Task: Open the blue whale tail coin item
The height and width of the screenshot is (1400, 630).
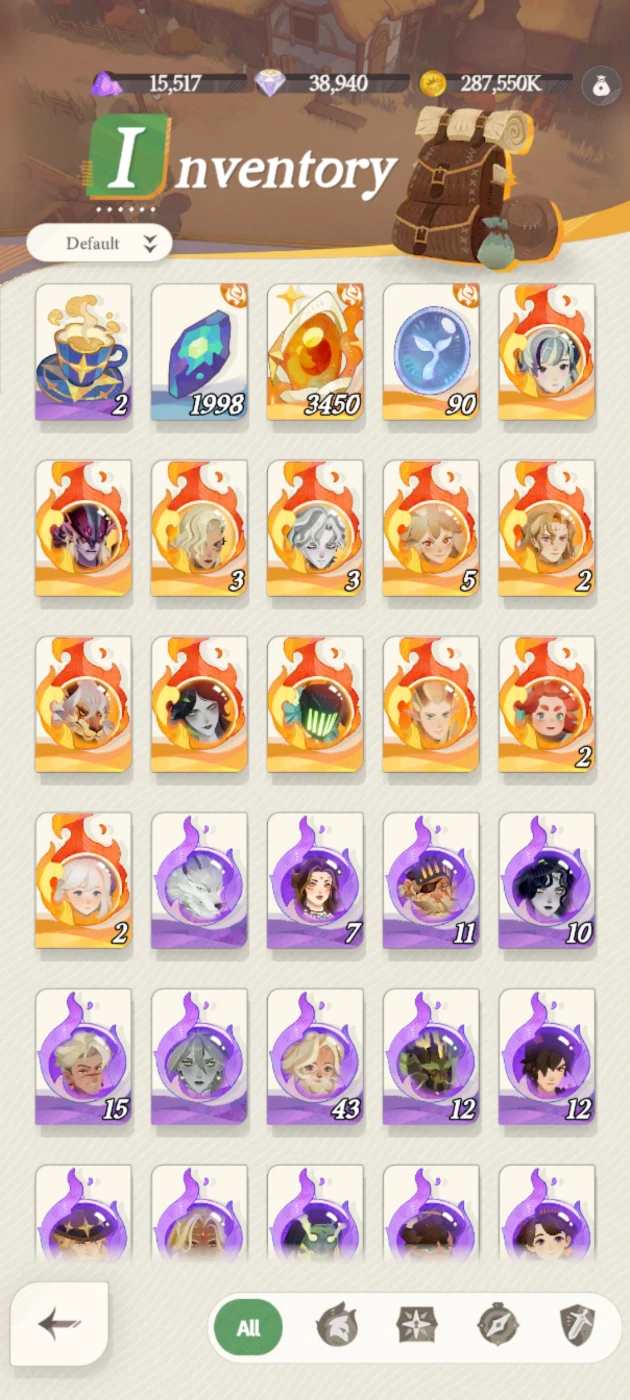Action: [431, 352]
